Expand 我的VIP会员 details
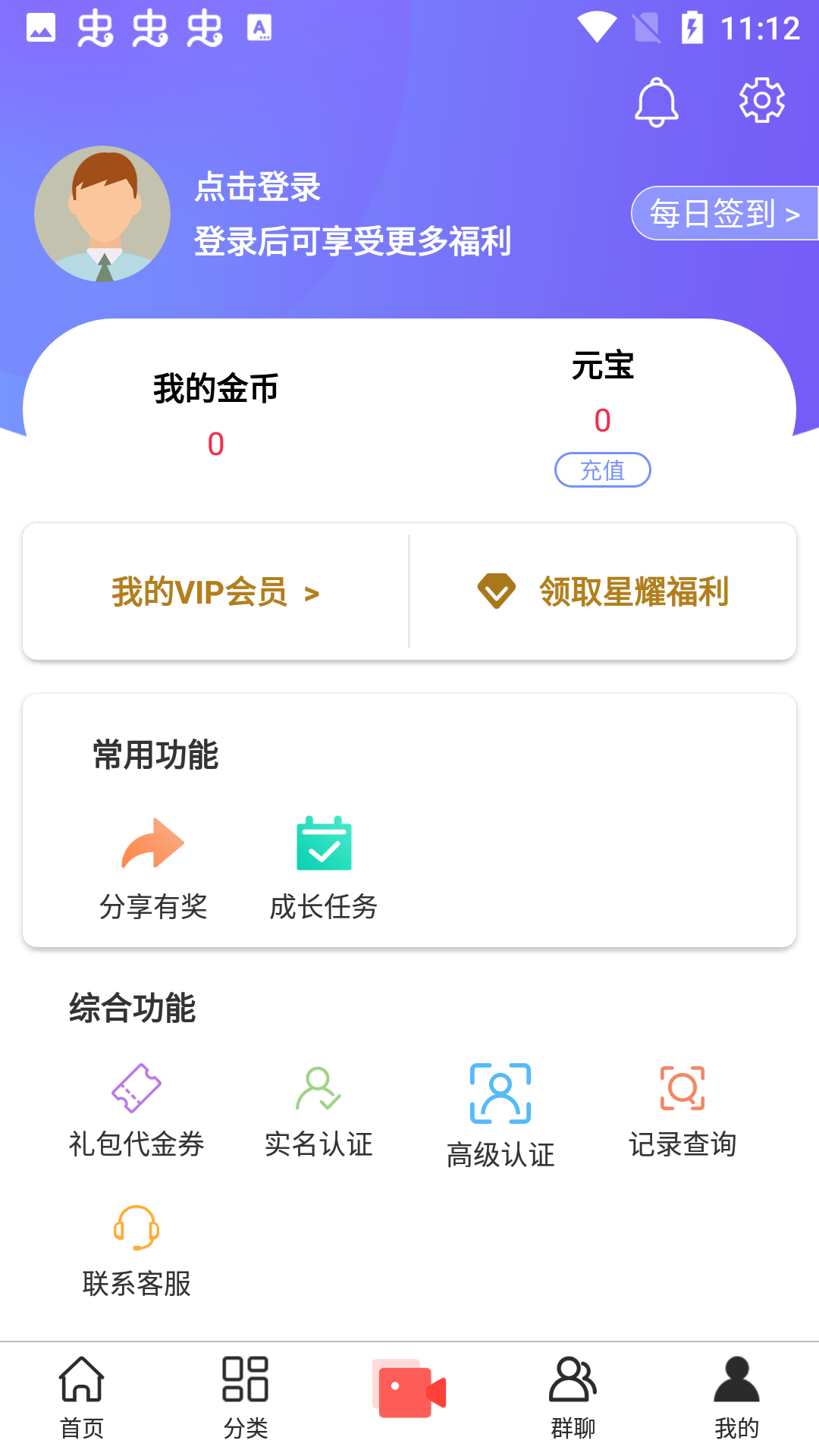Viewport: 819px width, 1456px height. 215,593
